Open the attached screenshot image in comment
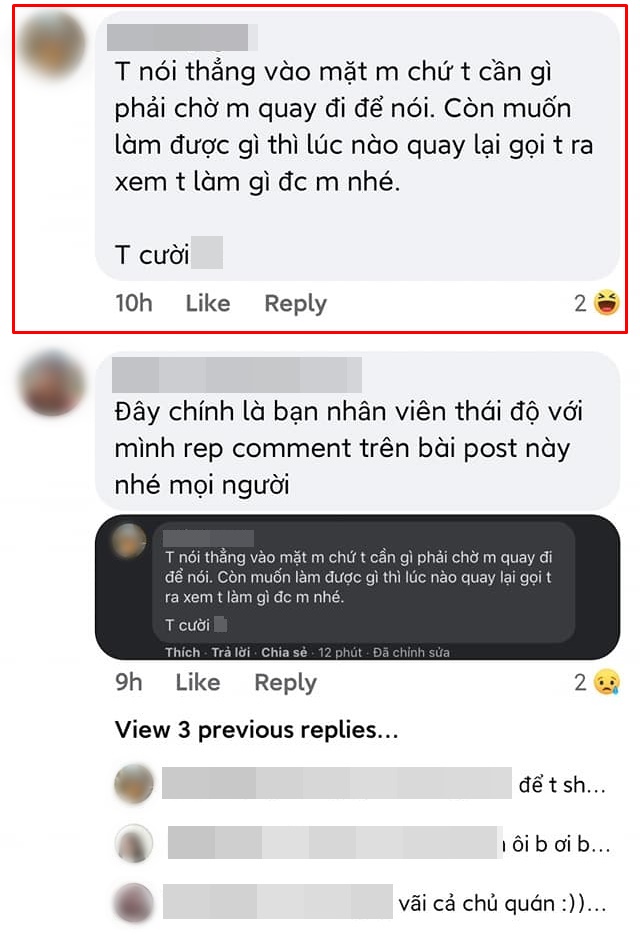 click(357, 587)
